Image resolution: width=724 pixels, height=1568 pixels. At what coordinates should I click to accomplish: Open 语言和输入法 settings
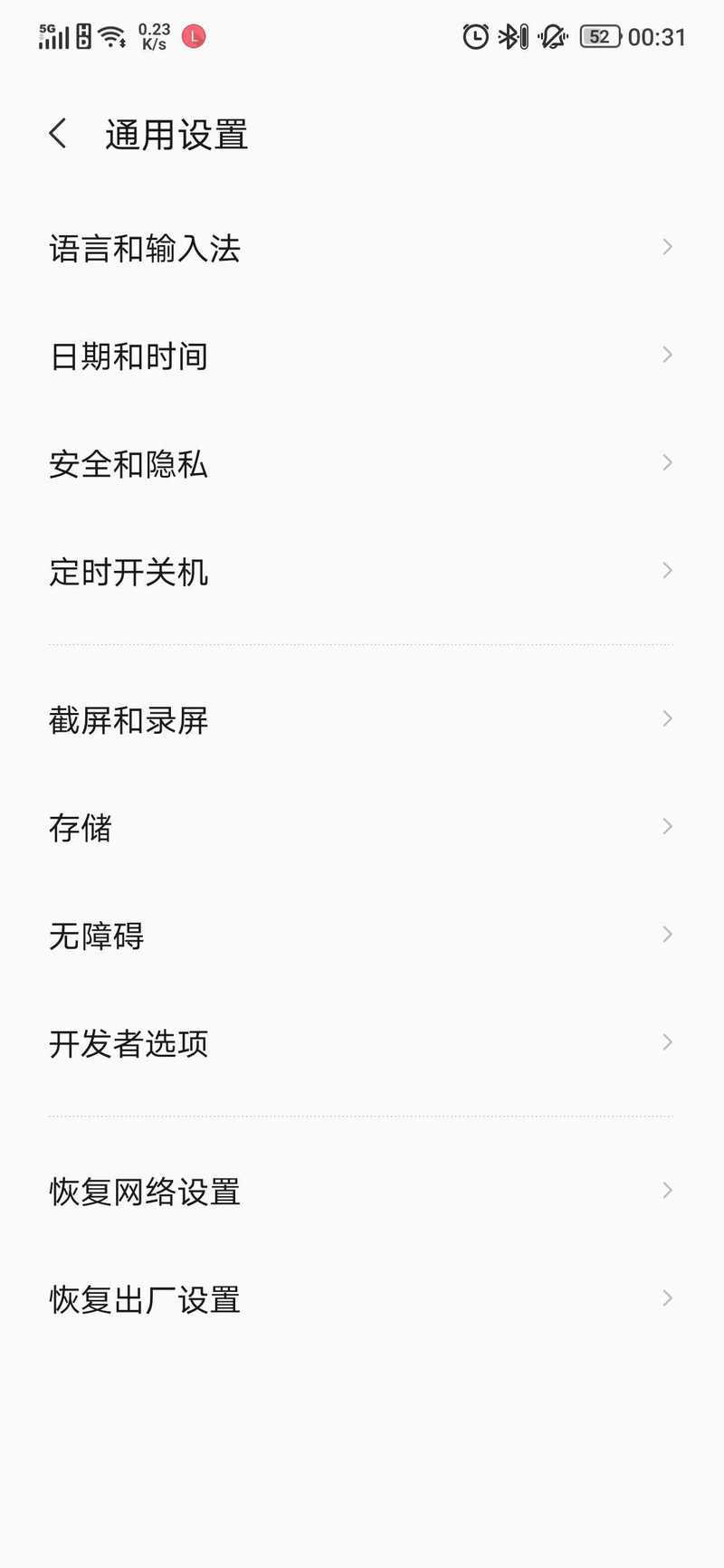coord(362,248)
